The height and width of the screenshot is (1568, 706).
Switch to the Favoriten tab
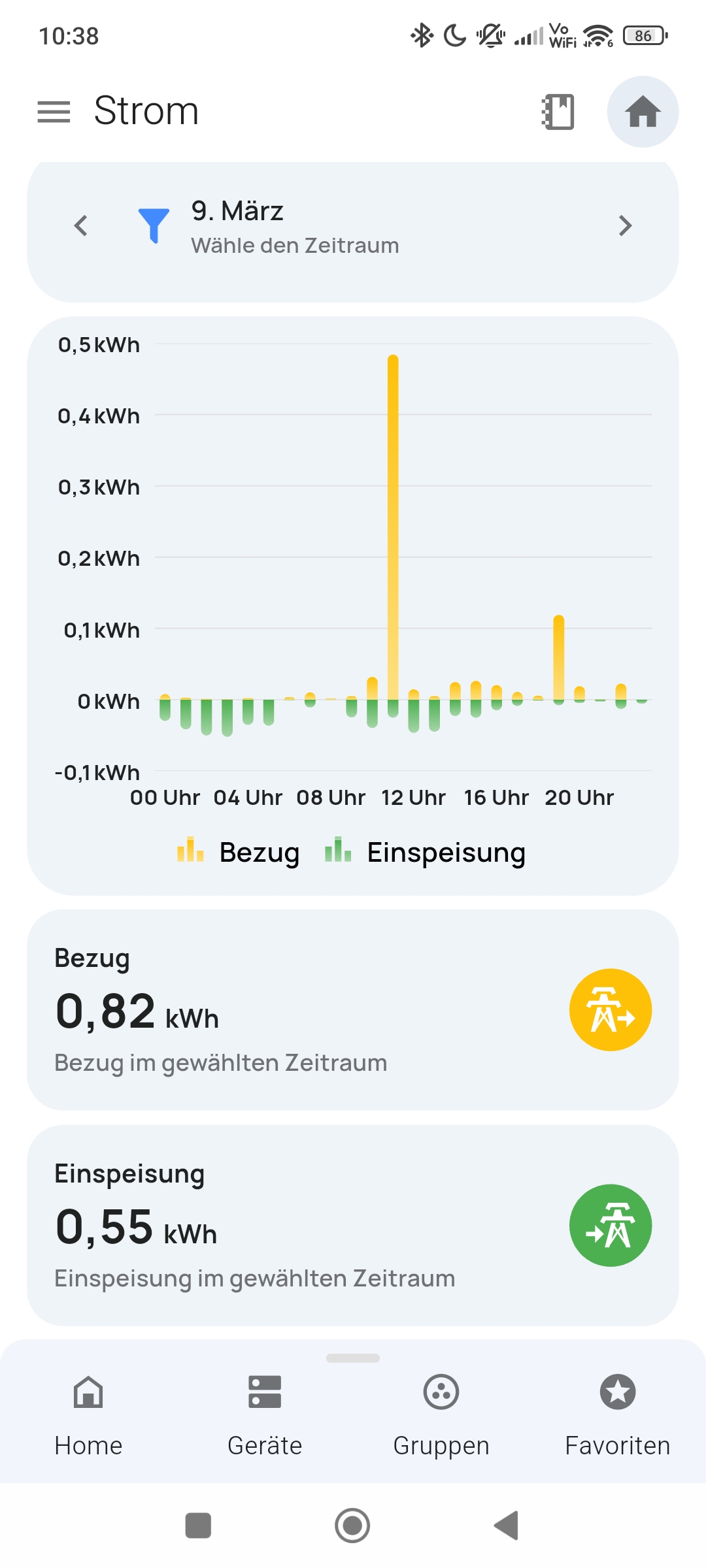coord(618,1414)
